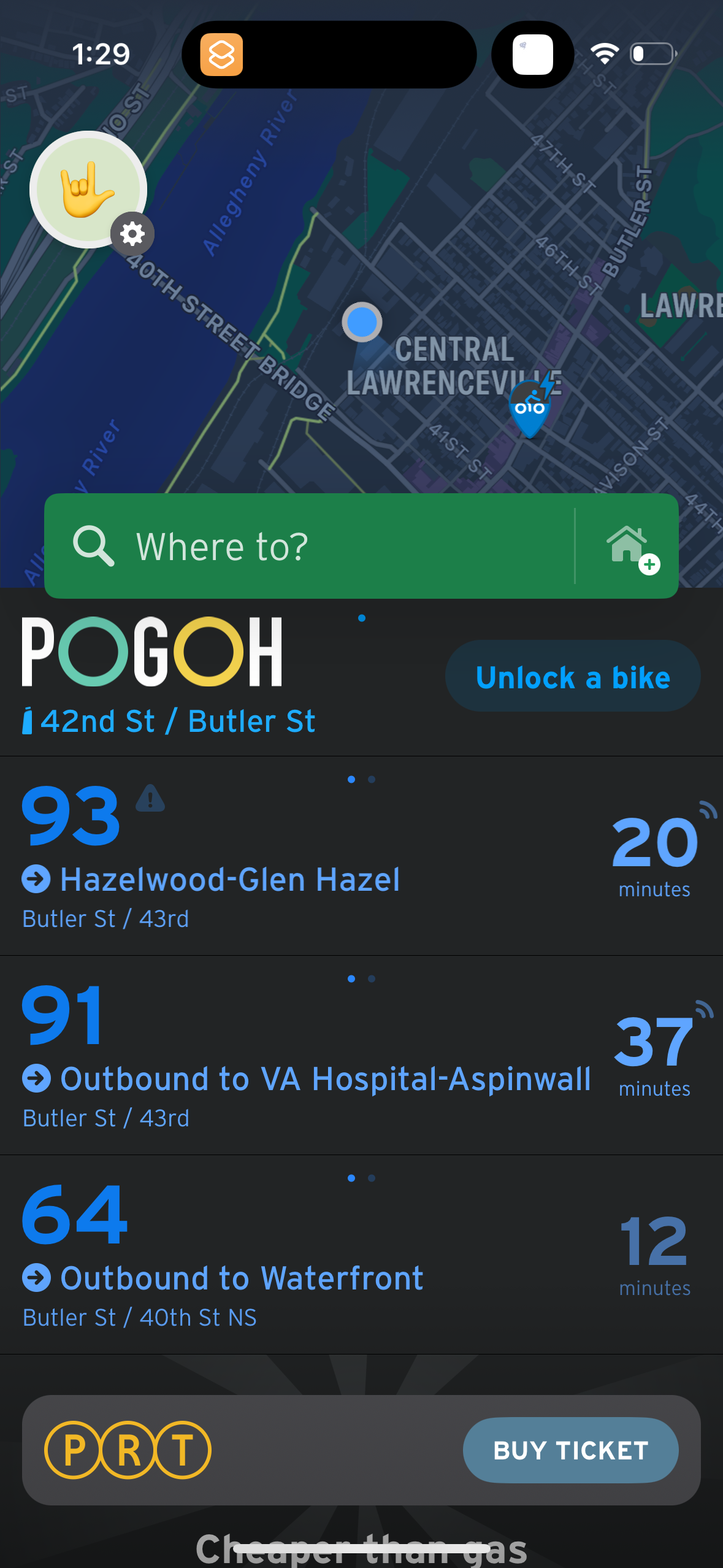Open the Where to? search field
Viewport: 723px width, 1568px height.
click(276, 546)
